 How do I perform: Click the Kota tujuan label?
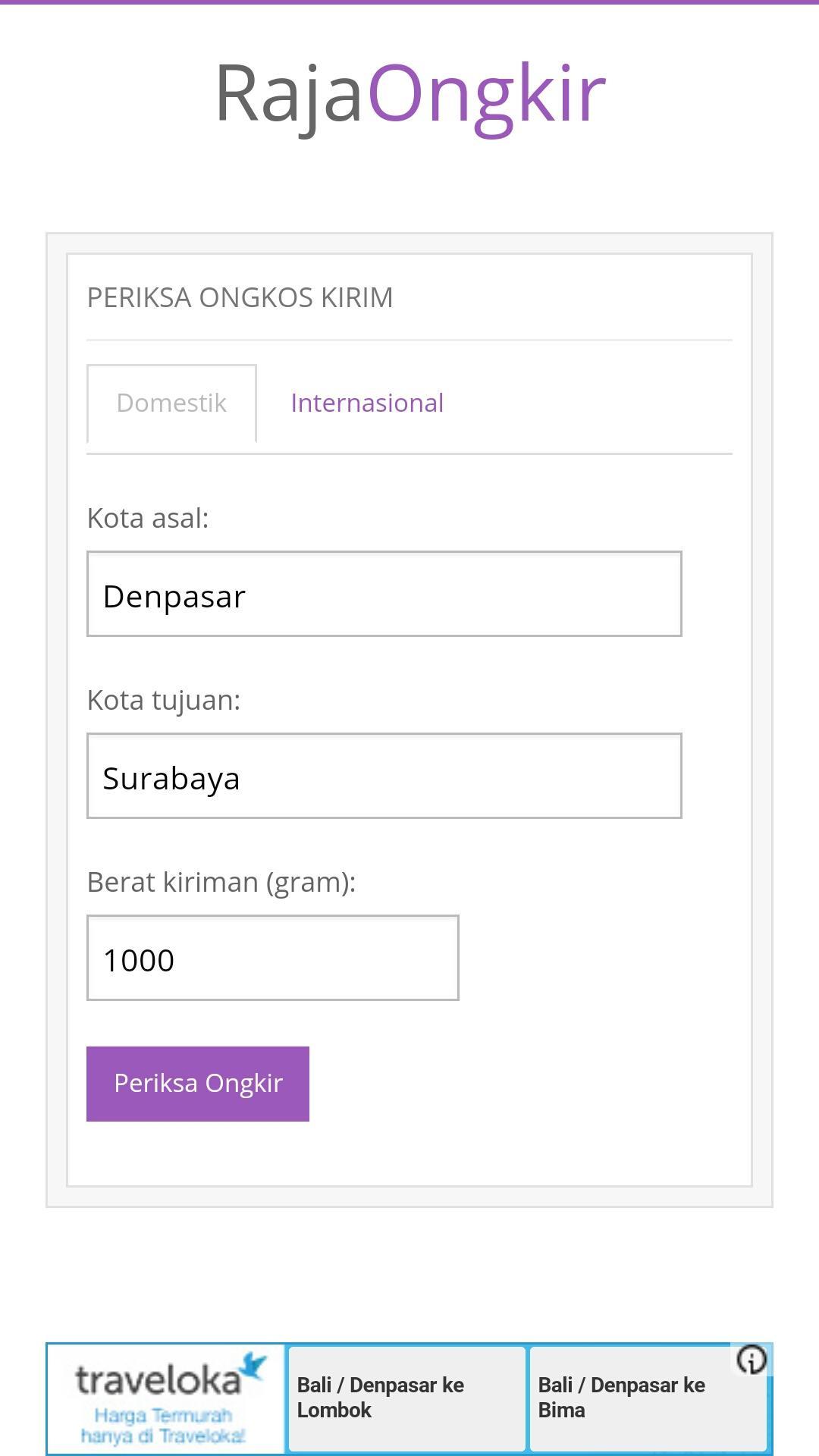(x=164, y=700)
